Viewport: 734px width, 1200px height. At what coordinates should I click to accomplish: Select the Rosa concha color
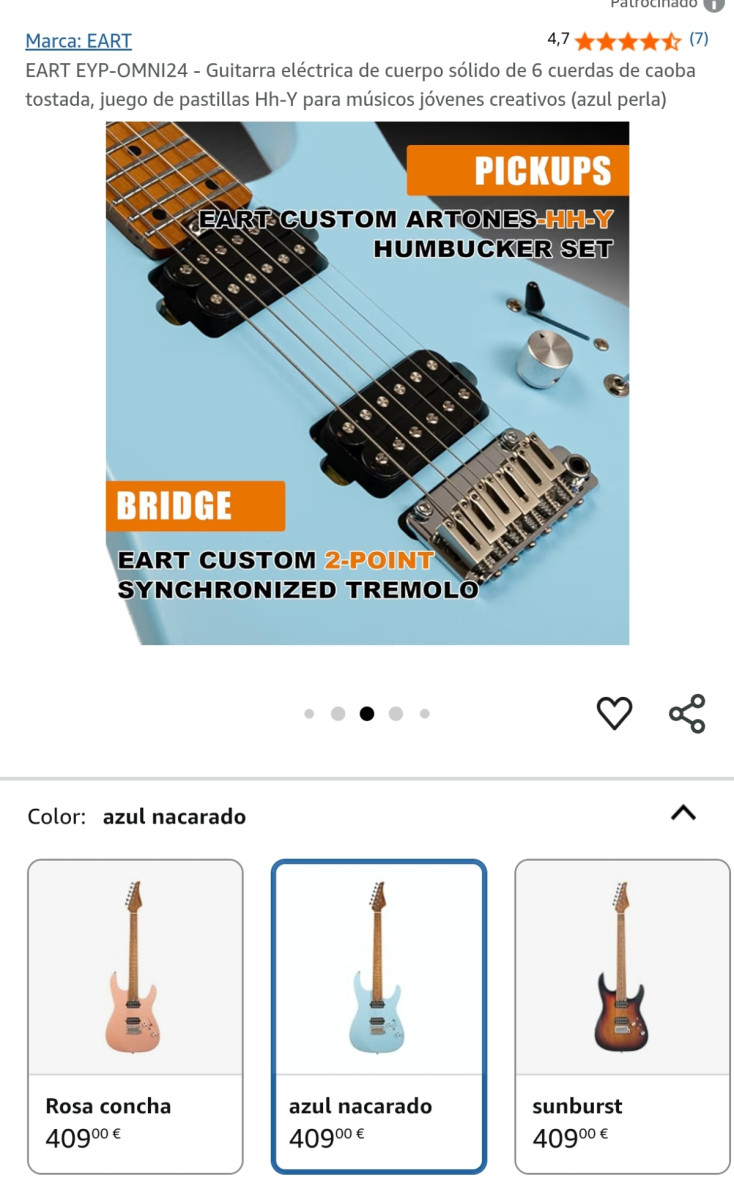pyautogui.click(x=135, y=1015)
